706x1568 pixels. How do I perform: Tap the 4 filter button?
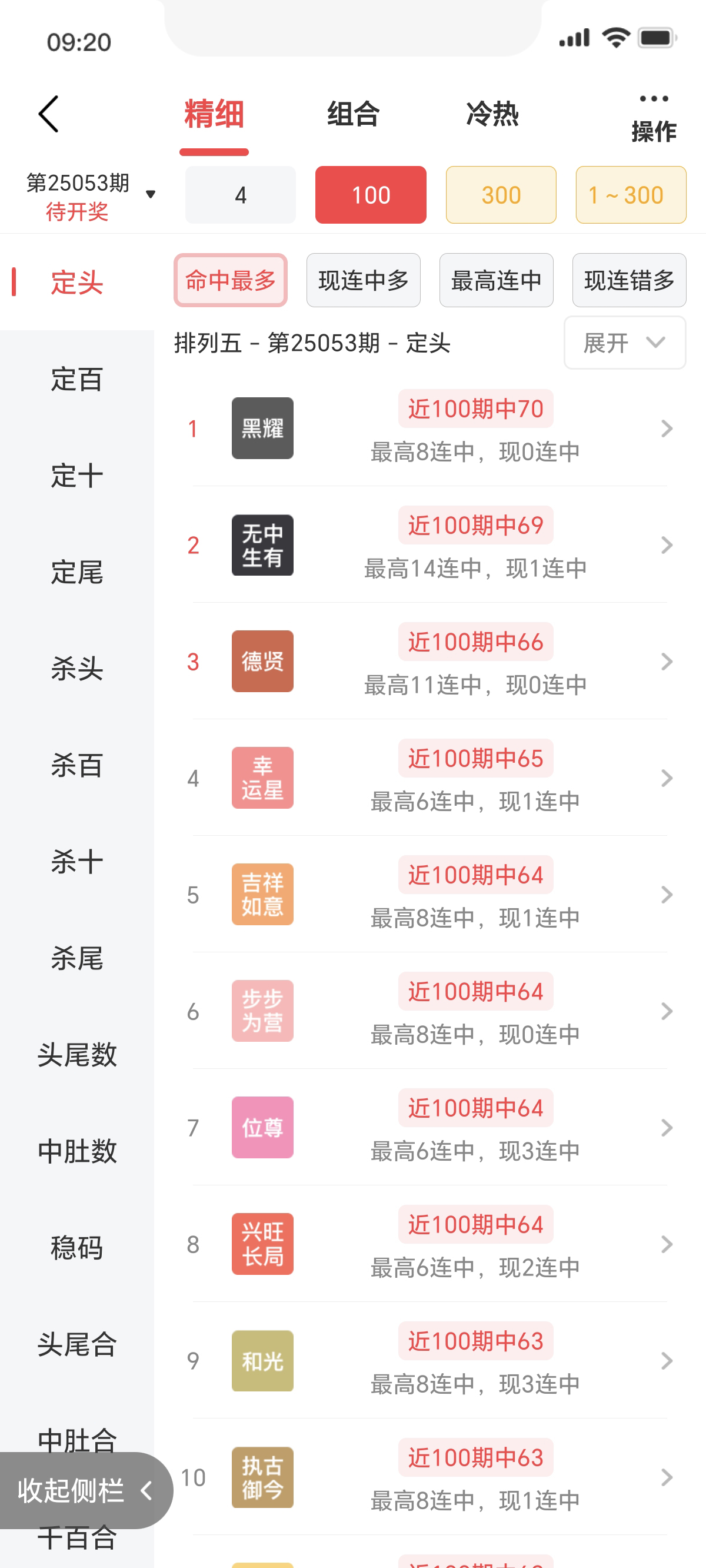click(241, 195)
